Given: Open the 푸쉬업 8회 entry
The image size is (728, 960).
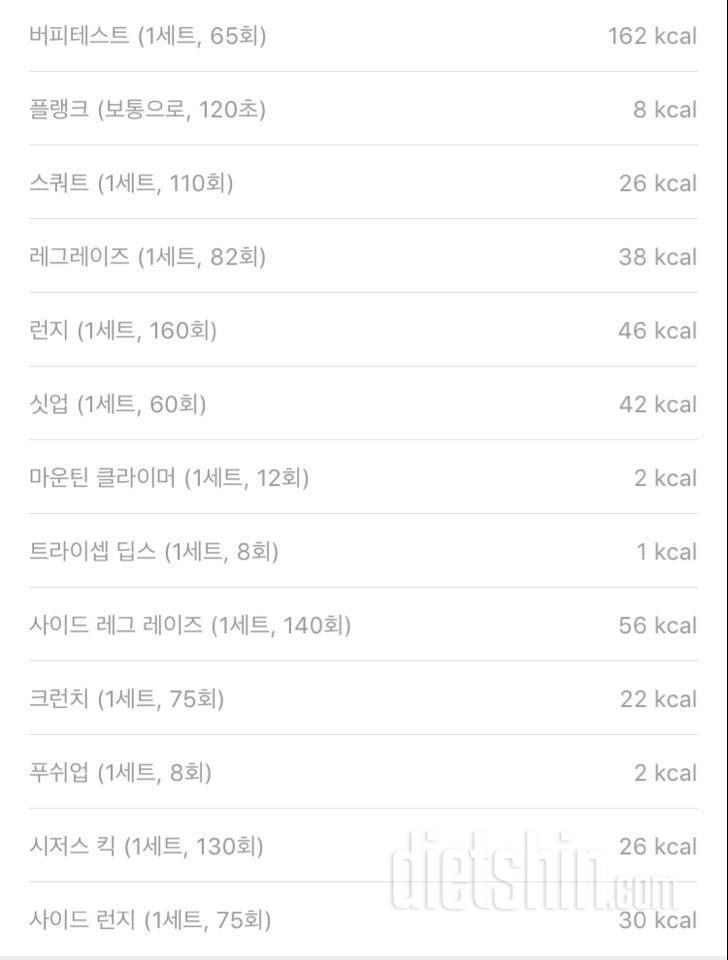Looking at the screenshot, I should point(120,772).
